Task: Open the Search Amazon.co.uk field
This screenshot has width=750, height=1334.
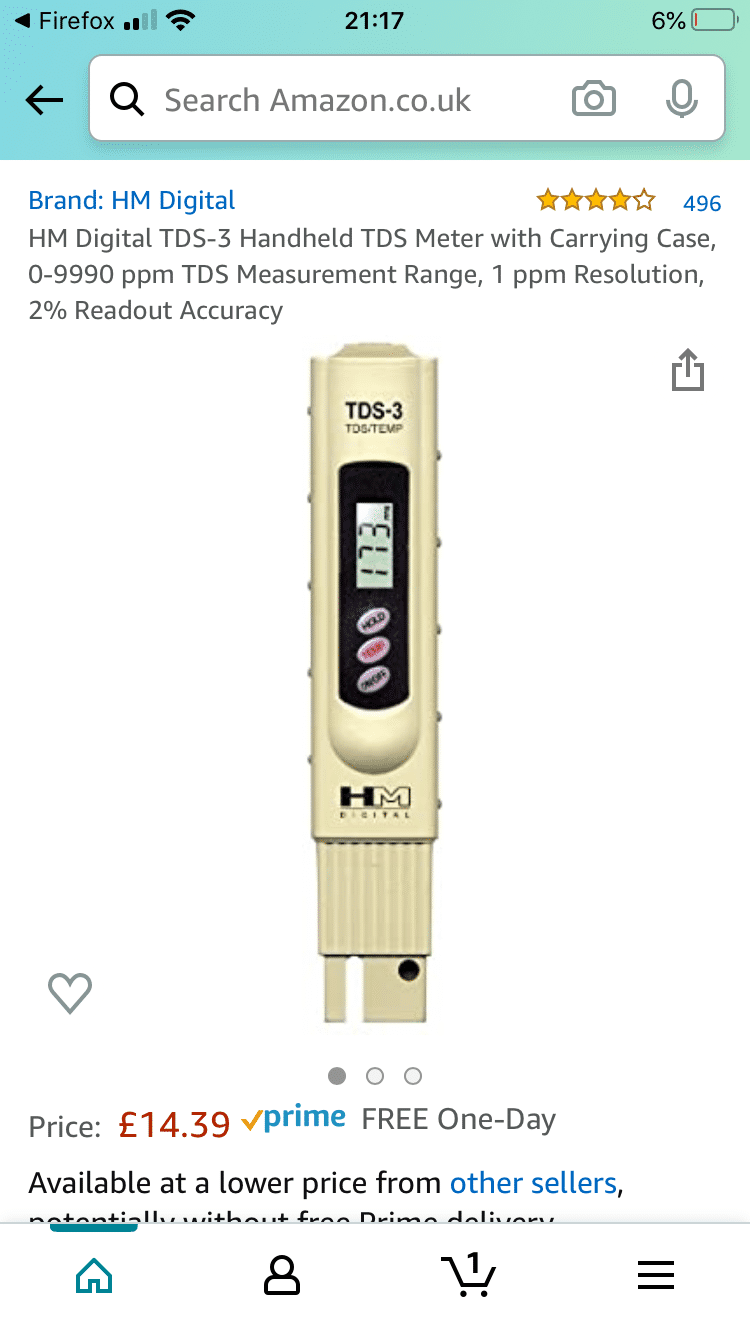Action: point(330,100)
